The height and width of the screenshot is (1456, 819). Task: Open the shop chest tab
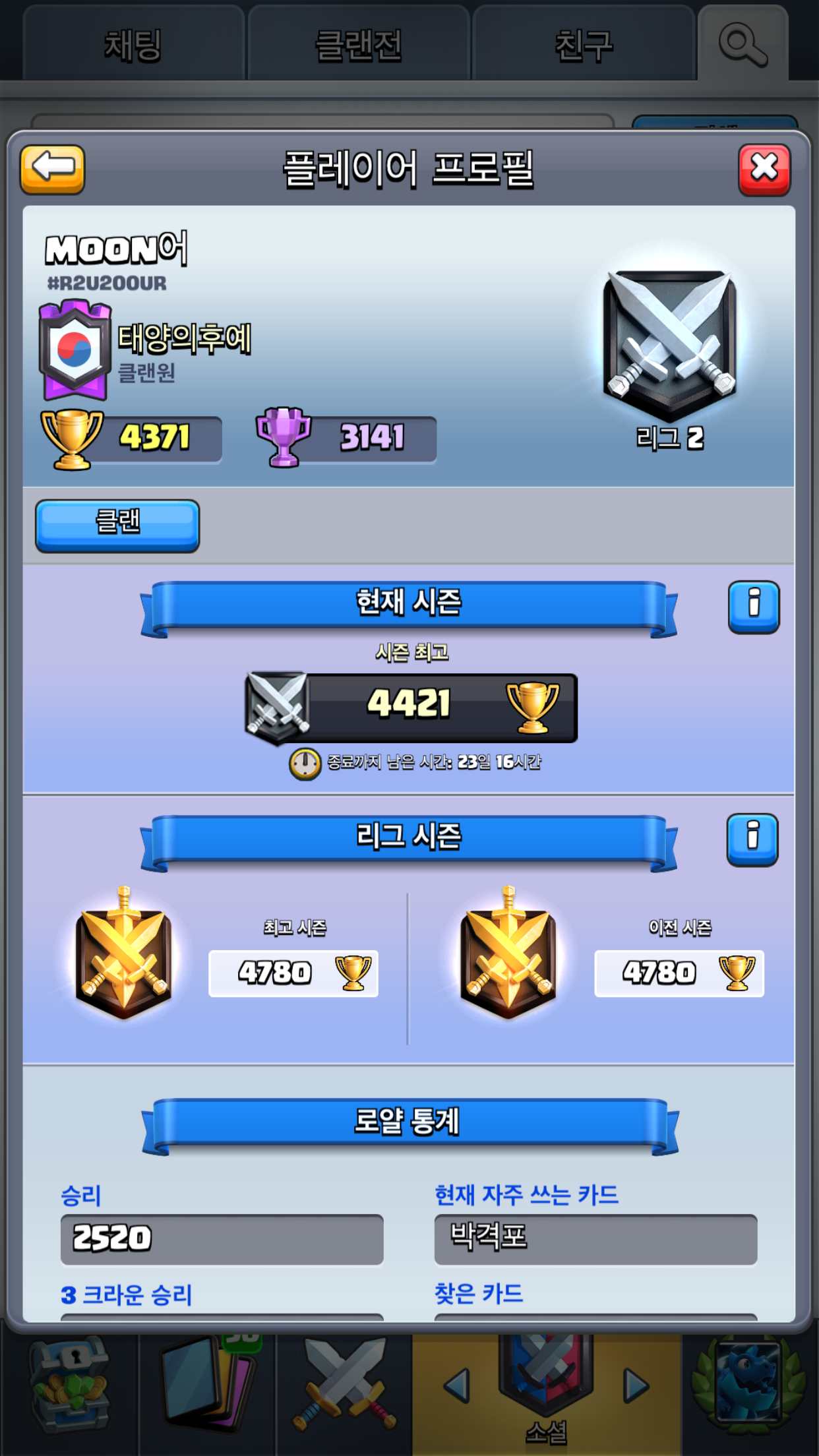[69, 1385]
